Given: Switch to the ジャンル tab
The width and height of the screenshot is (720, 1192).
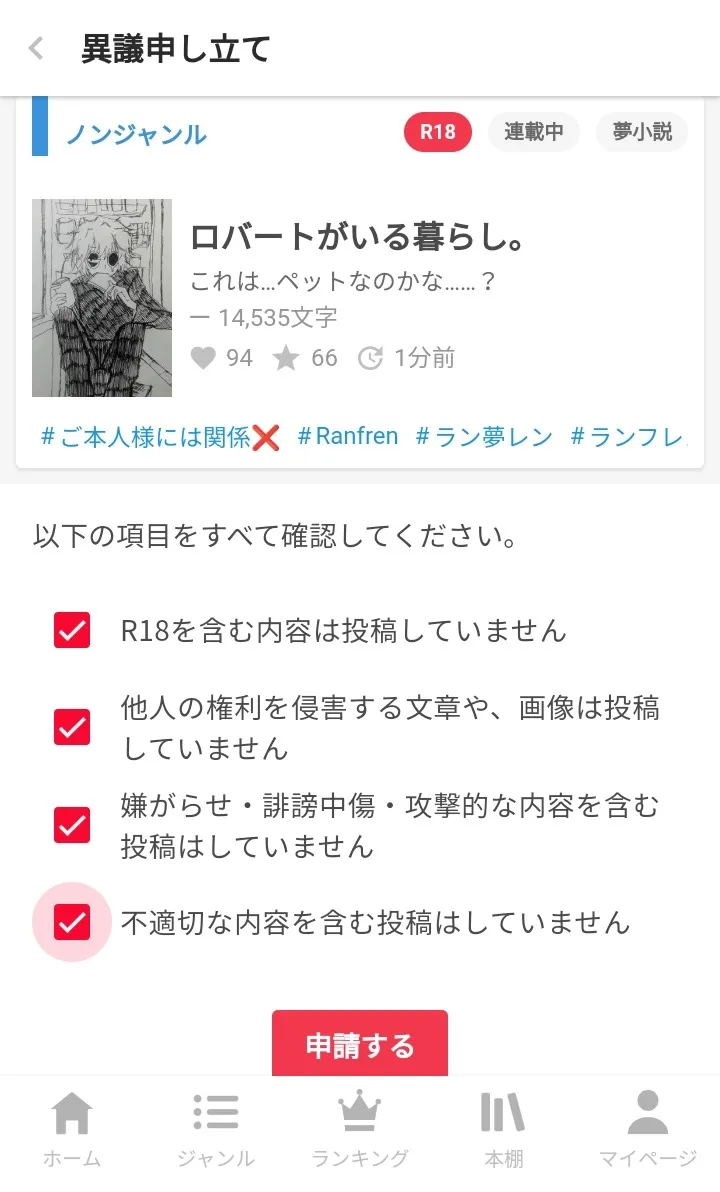Looking at the screenshot, I should 216,1130.
